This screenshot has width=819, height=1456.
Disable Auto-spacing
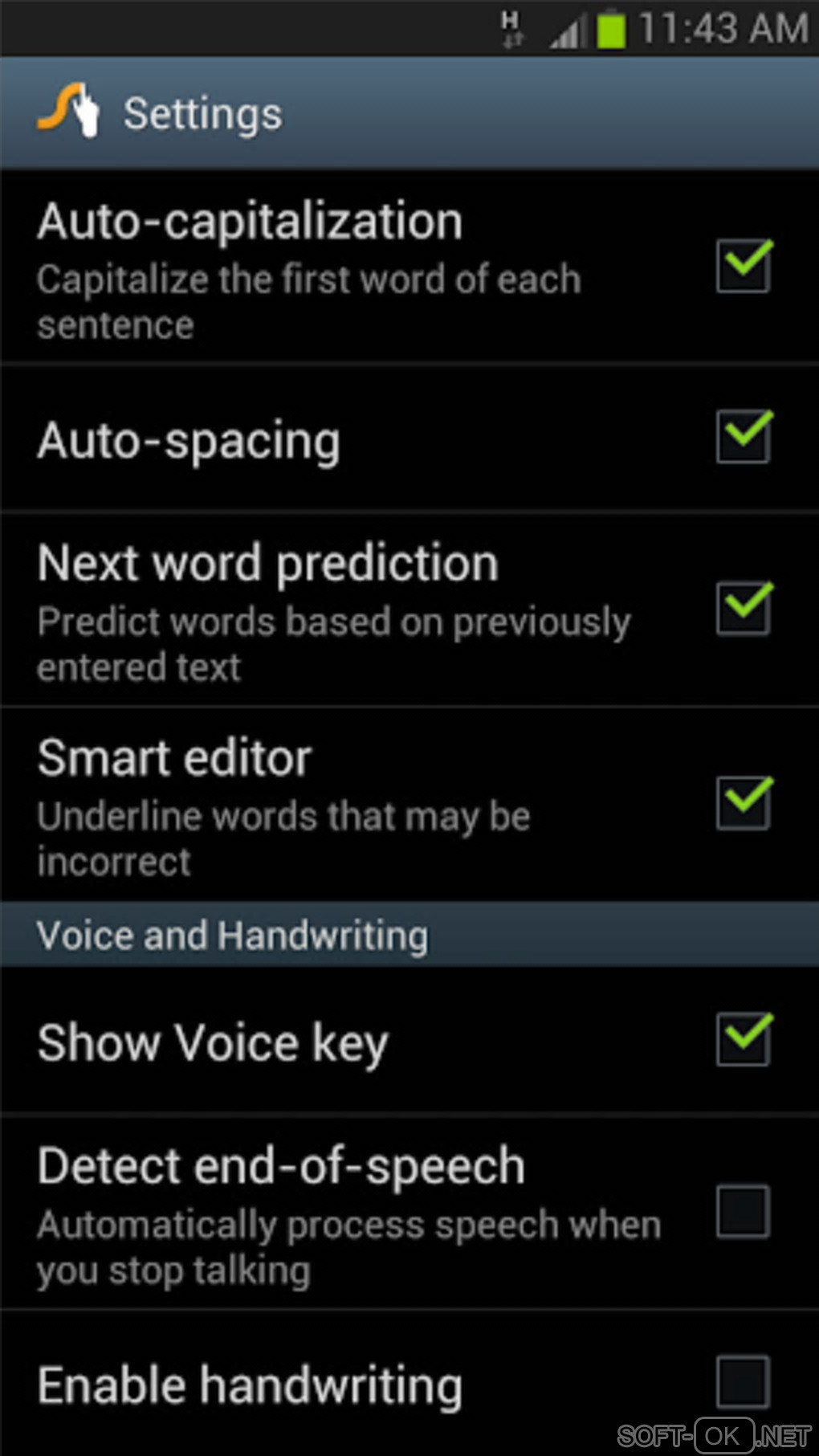pos(744,438)
